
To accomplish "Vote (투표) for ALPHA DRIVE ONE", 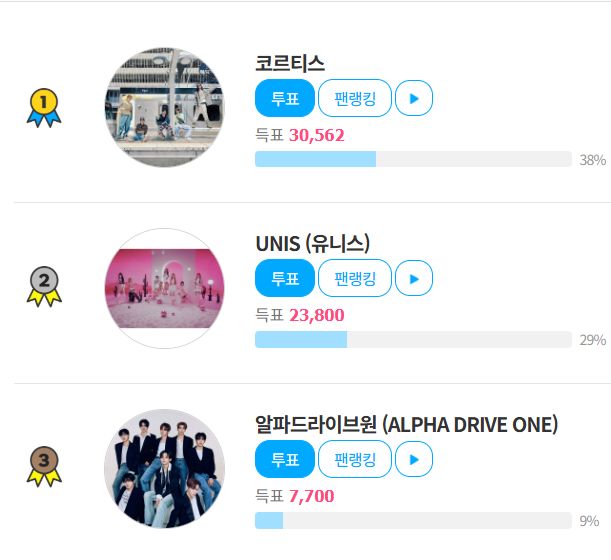I will [285, 460].
